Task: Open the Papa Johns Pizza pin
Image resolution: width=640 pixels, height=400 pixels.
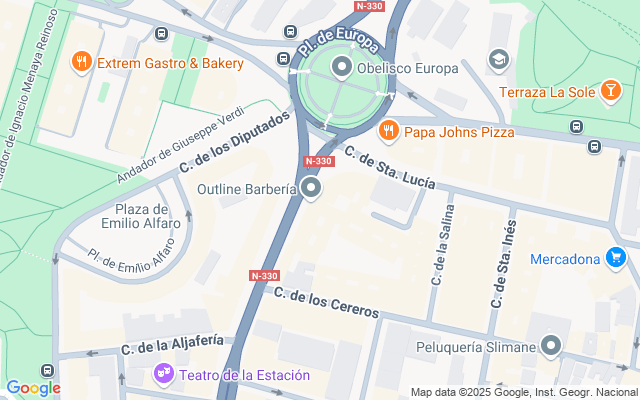Action: tap(389, 131)
